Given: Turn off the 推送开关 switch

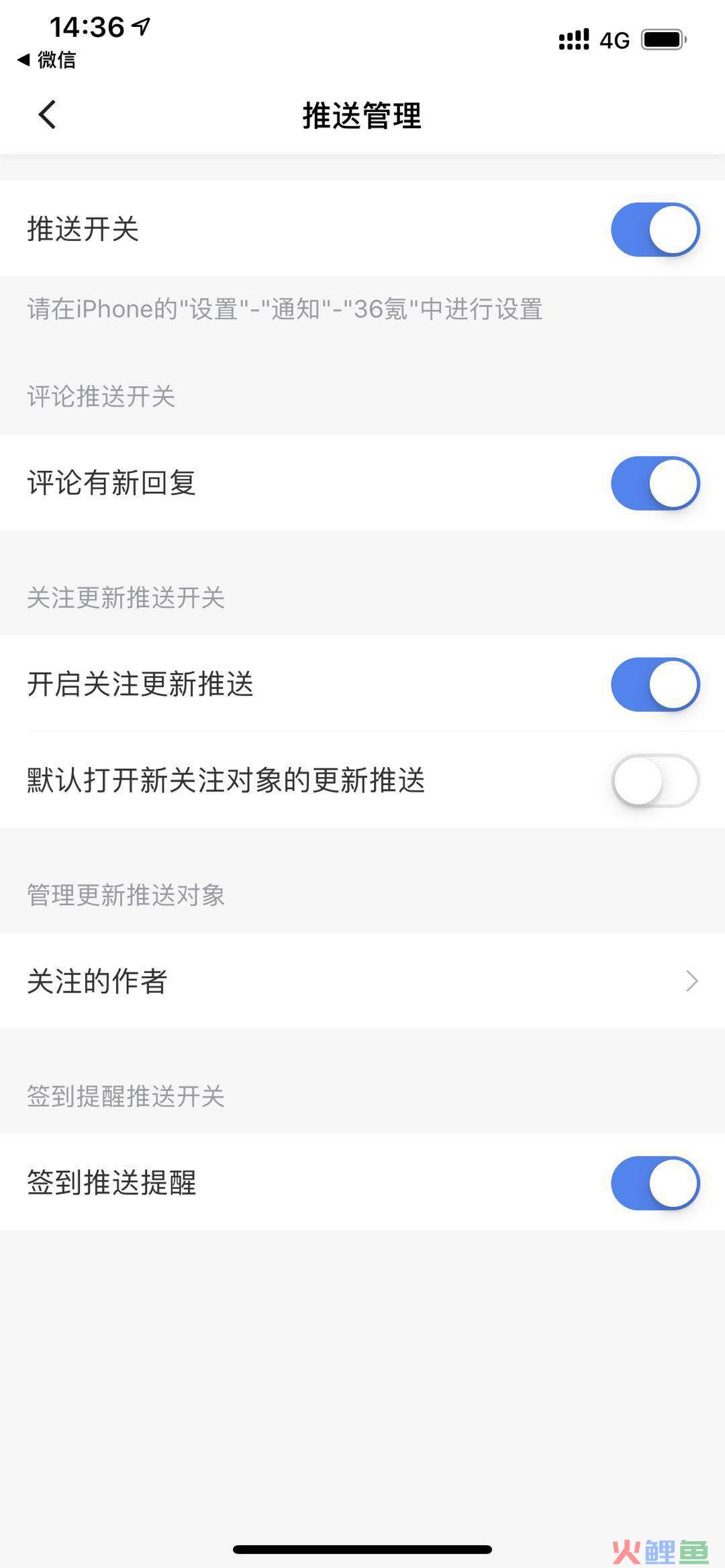Looking at the screenshot, I should (x=655, y=229).
